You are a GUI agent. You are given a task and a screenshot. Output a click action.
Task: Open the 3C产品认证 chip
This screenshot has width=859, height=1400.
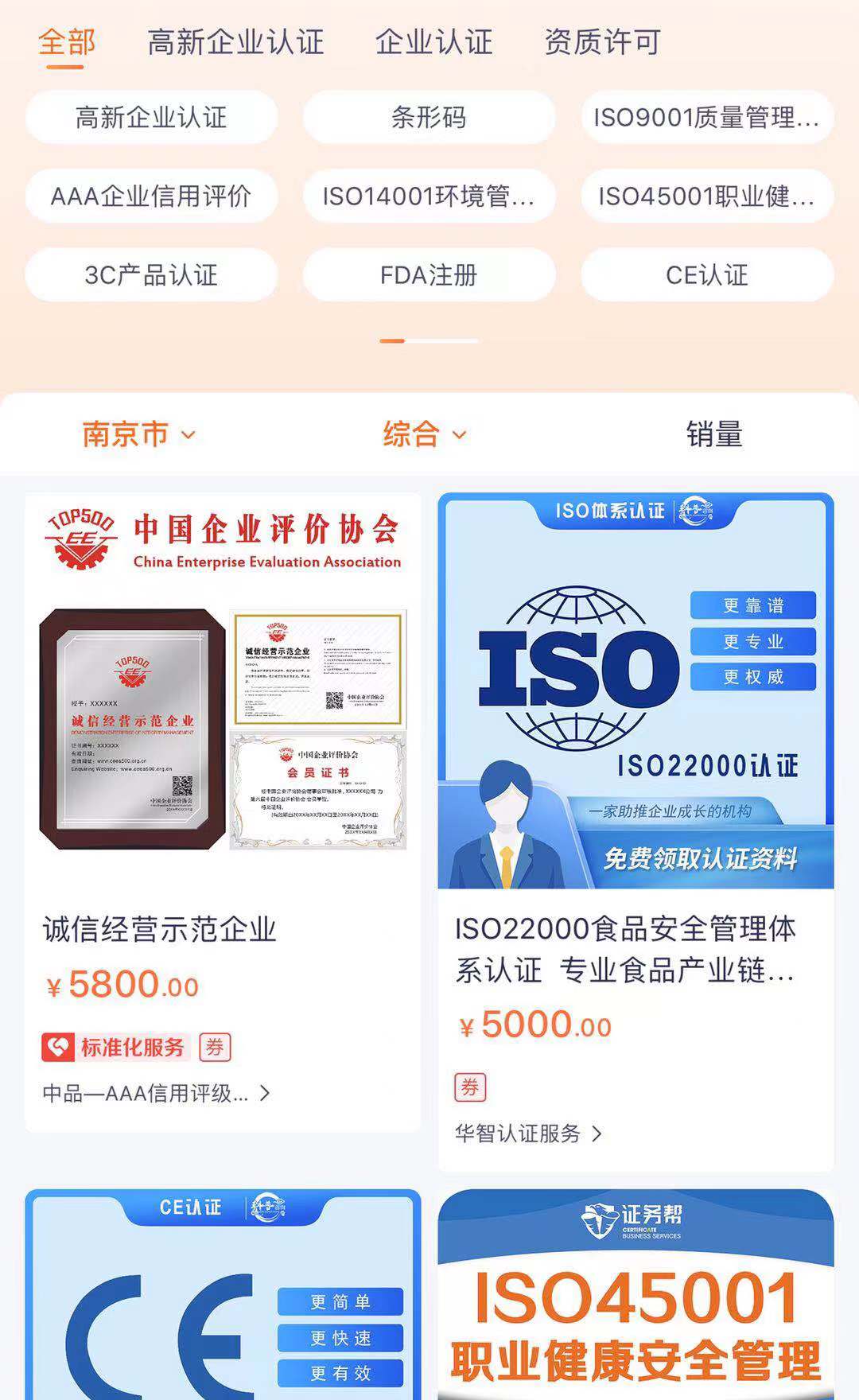(151, 275)
